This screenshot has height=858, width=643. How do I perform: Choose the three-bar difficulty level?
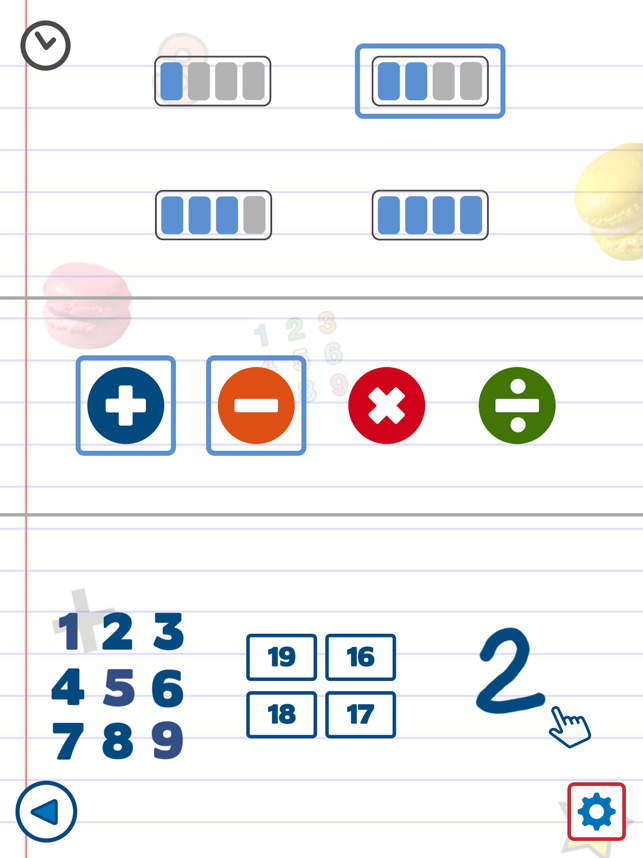click(213, 215)
